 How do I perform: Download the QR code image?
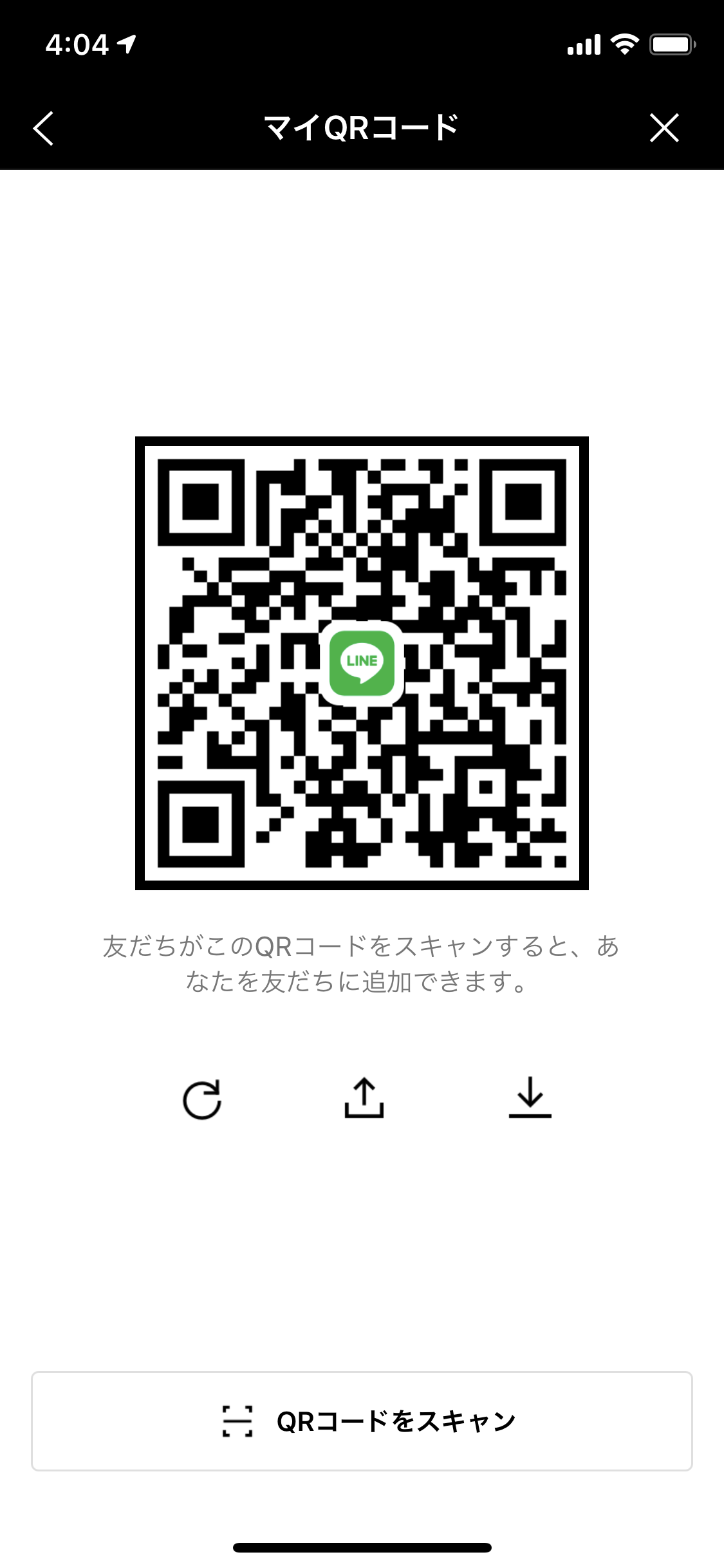pos(530,1097)
